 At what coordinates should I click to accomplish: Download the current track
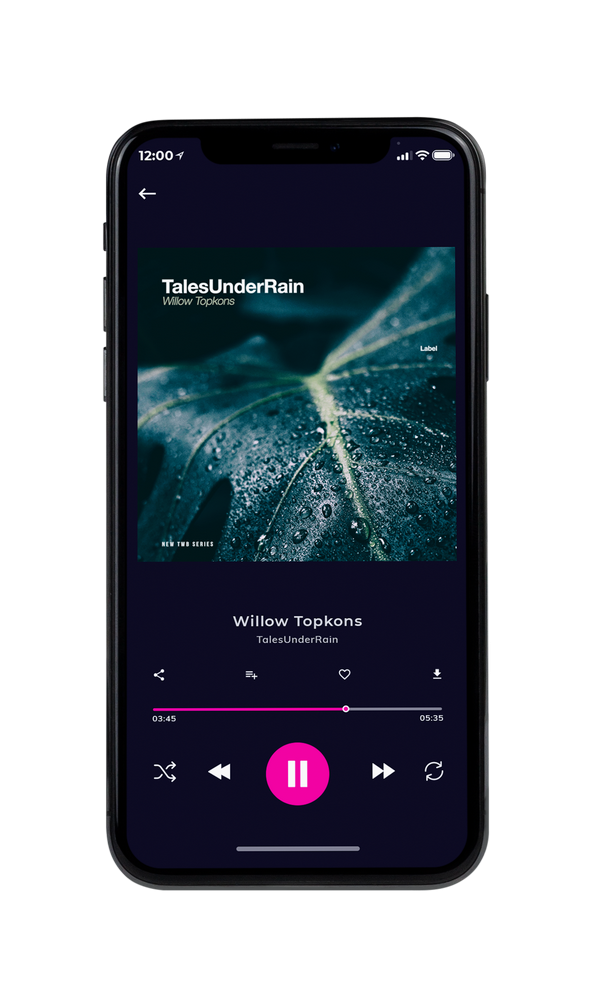pyautogui.click(x=437, y=674)
